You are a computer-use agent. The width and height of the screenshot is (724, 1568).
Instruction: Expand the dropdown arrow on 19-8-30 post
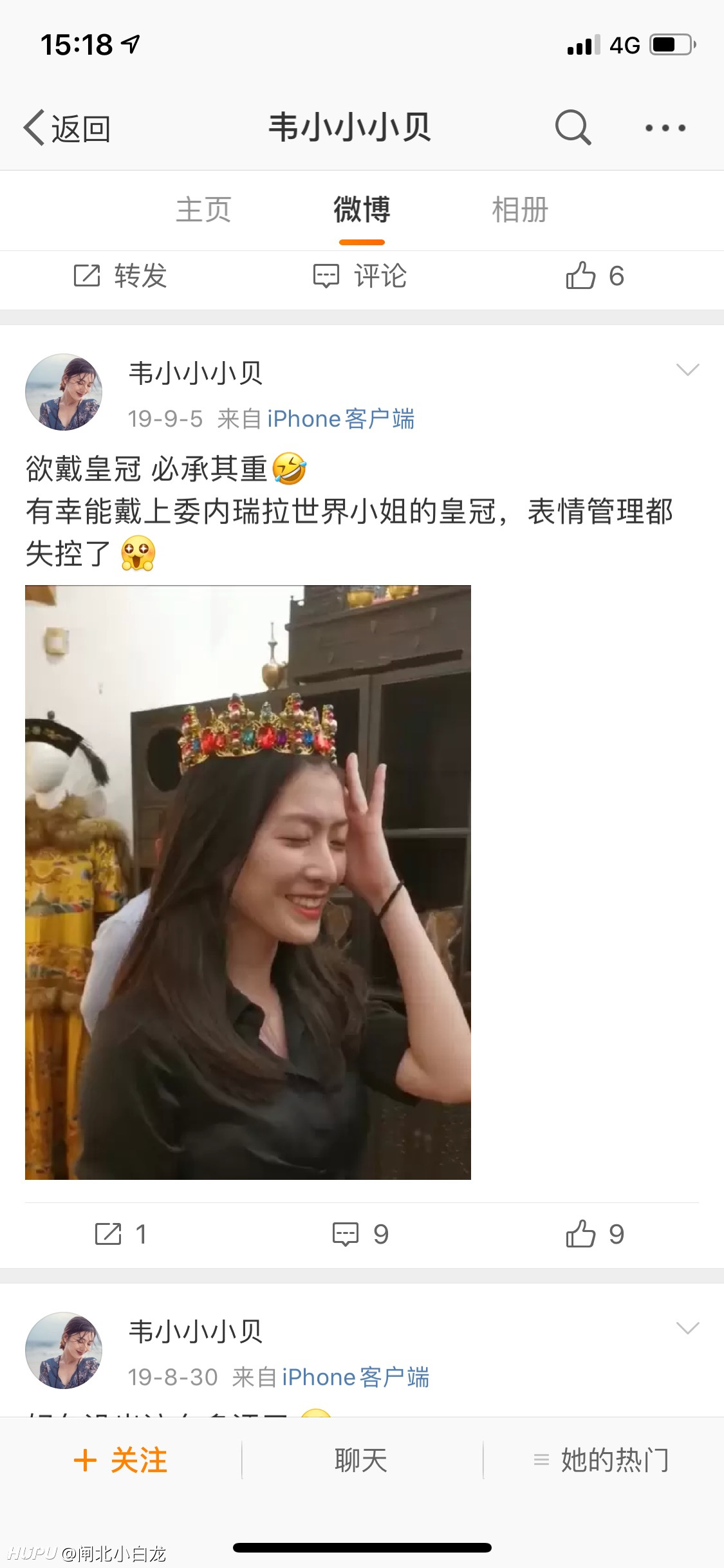687,1328
